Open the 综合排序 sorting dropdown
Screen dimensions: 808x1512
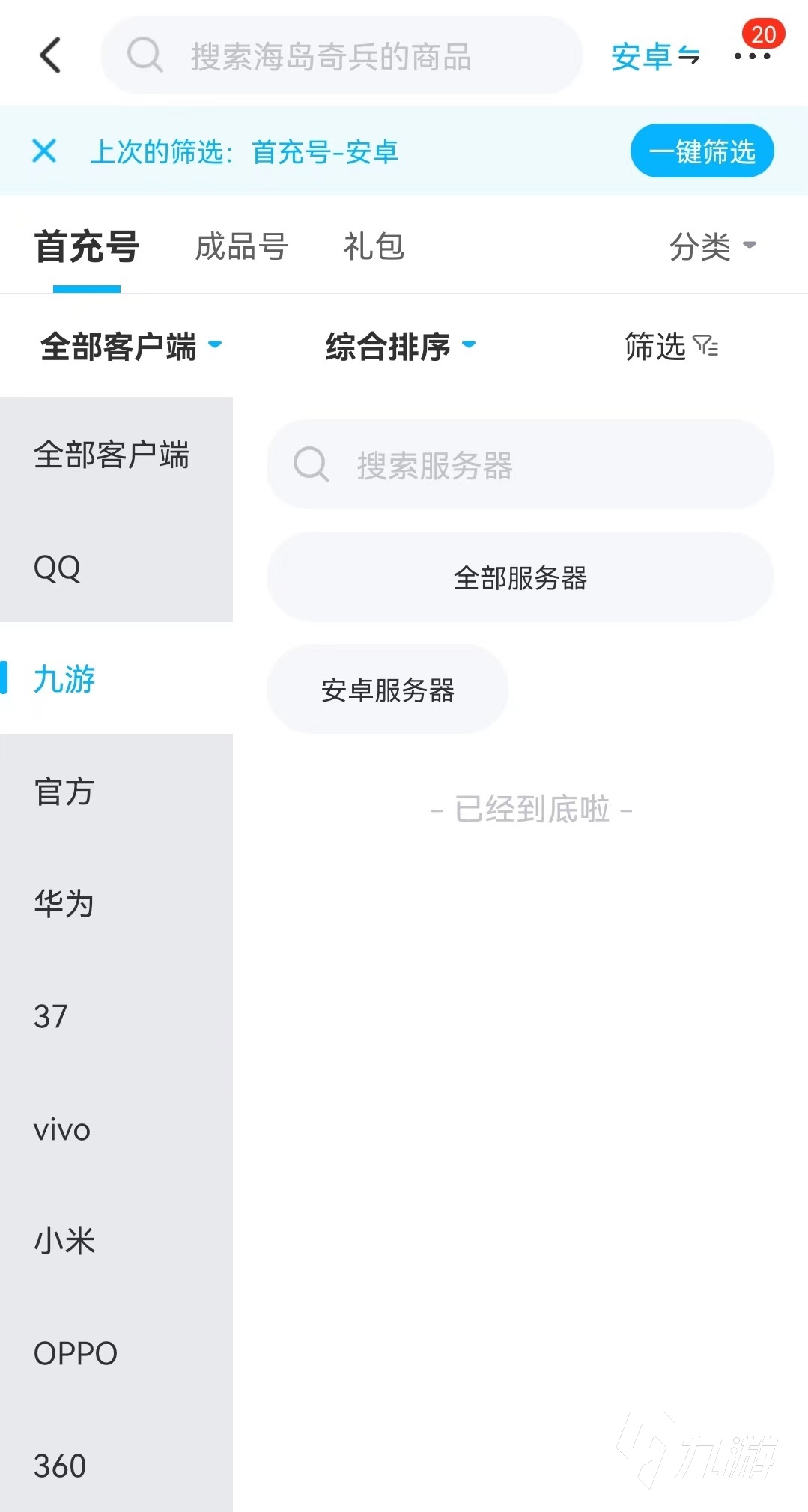(x=400, y=347)
